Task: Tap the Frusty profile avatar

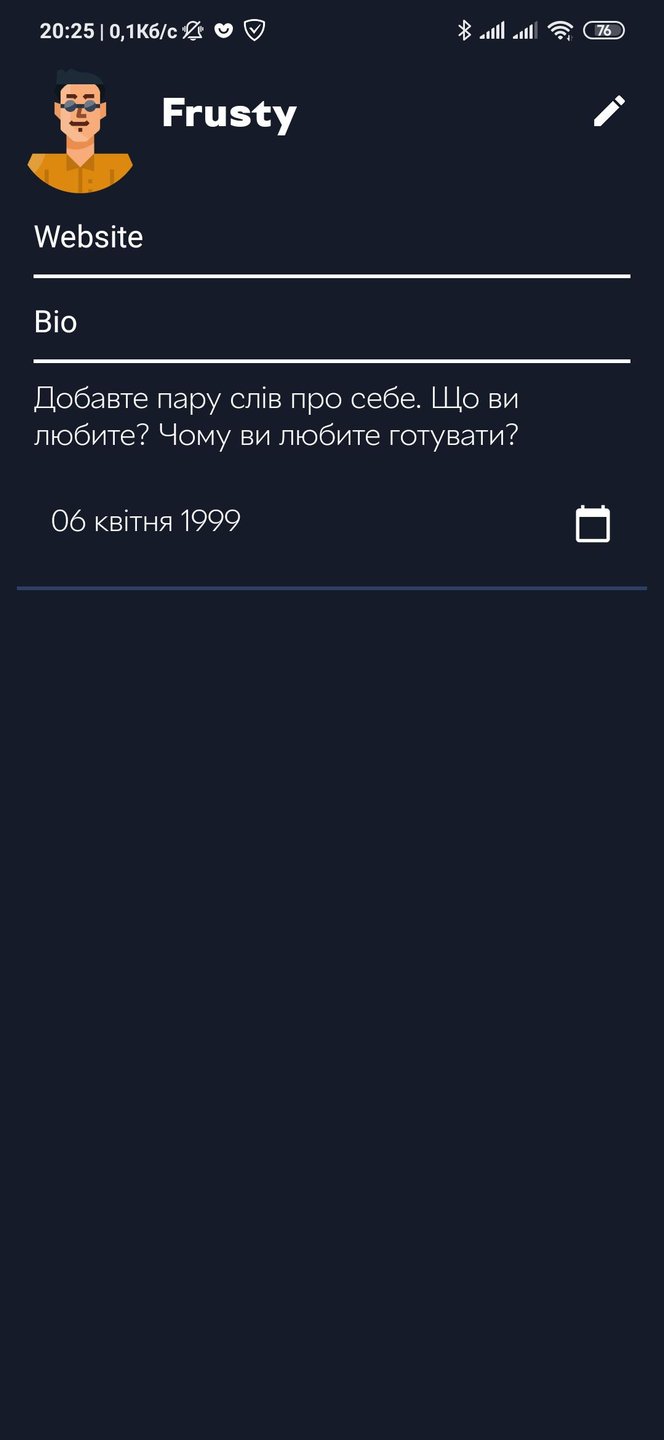Action: pos(80,133)
